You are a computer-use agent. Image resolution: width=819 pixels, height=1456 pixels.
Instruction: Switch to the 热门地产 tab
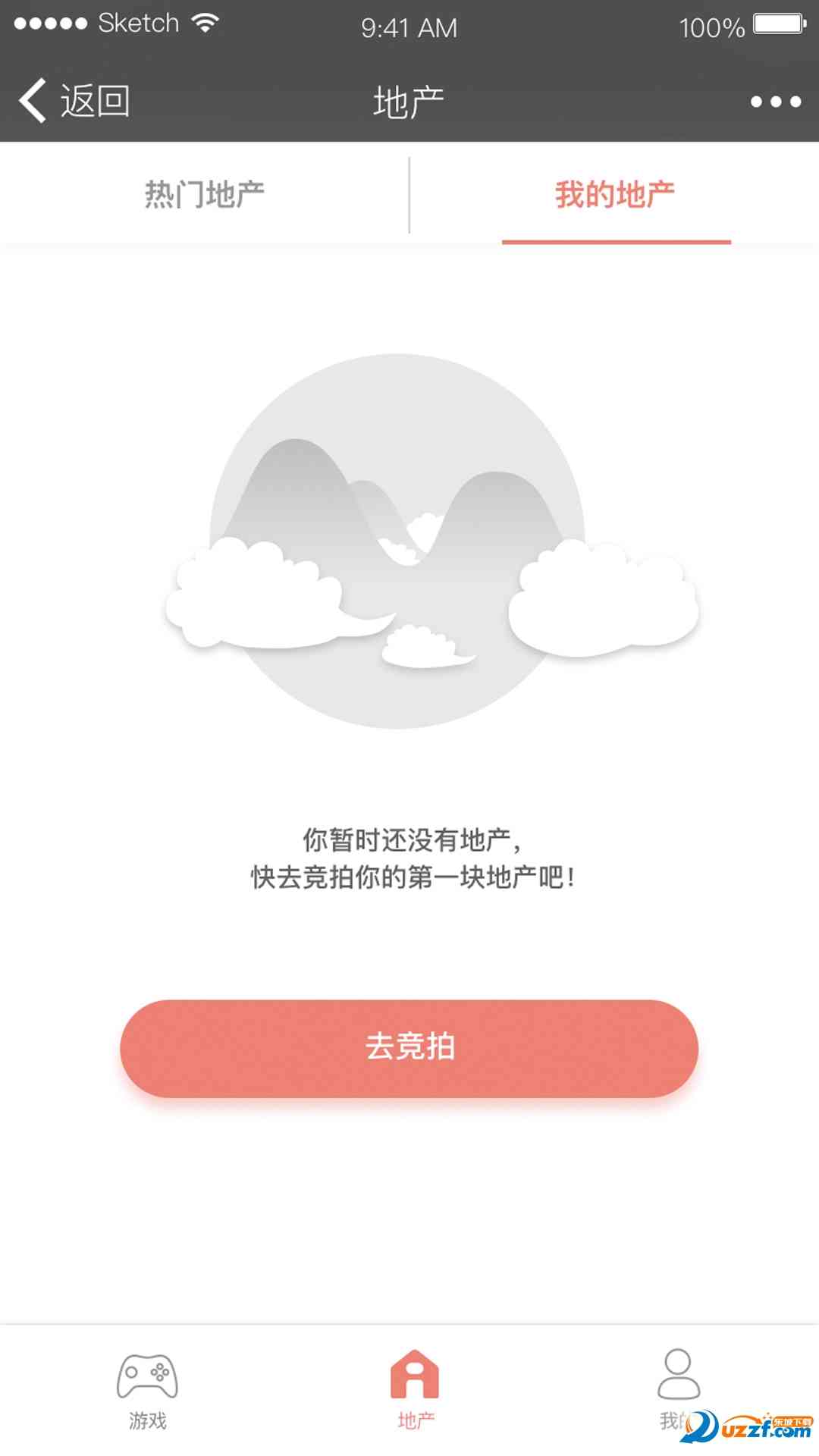coord(205,195)
